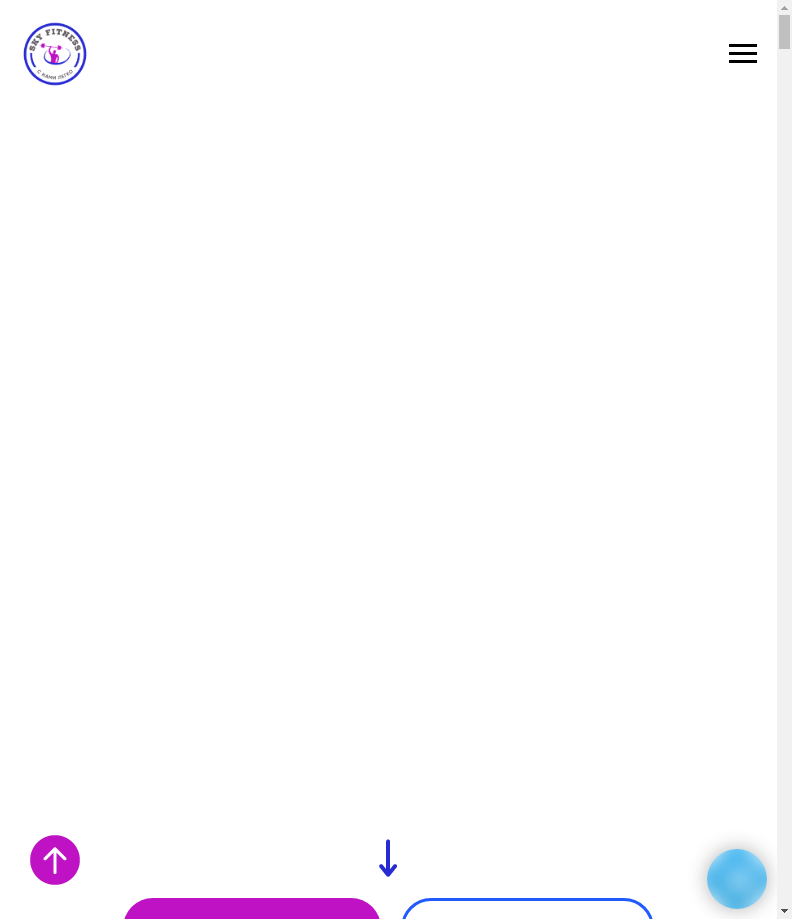Tap the purple filled button
Viewport: 792px width, 919px height.
click(x=252, y=909)
